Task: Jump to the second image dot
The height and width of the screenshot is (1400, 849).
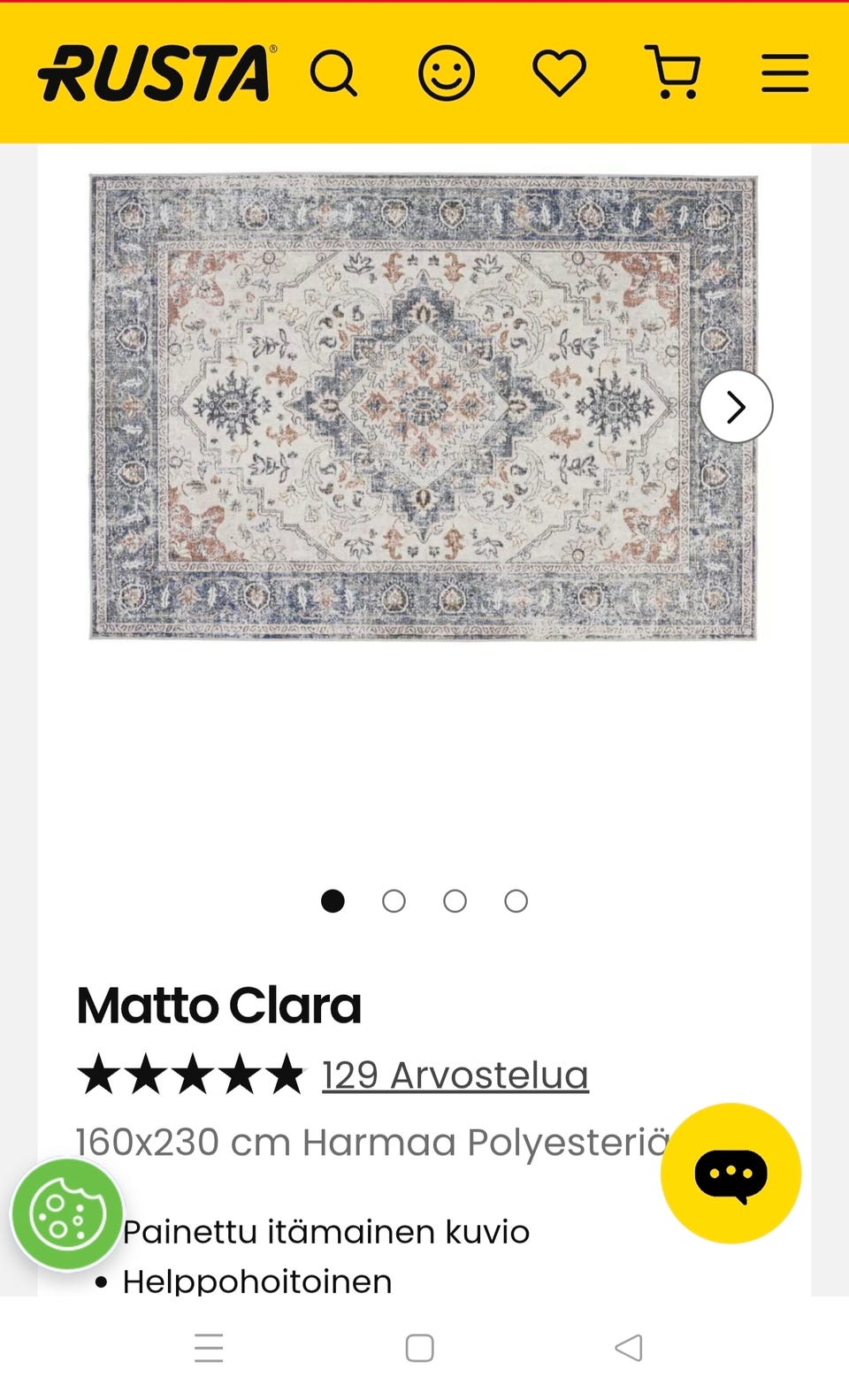Action: [x=394, y=901]
